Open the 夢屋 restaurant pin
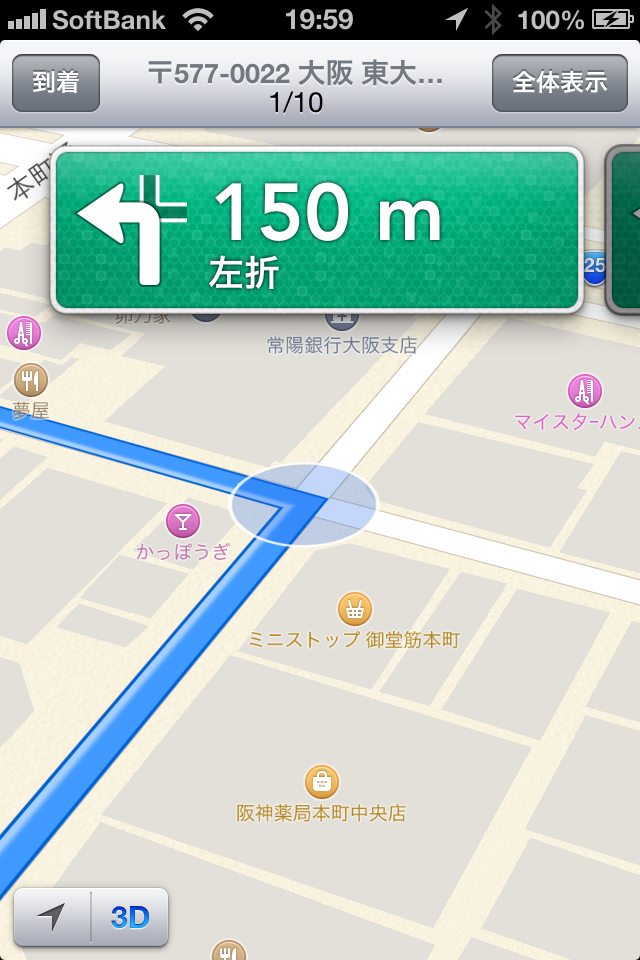640x960 pixels. click(x=31, y=379)
